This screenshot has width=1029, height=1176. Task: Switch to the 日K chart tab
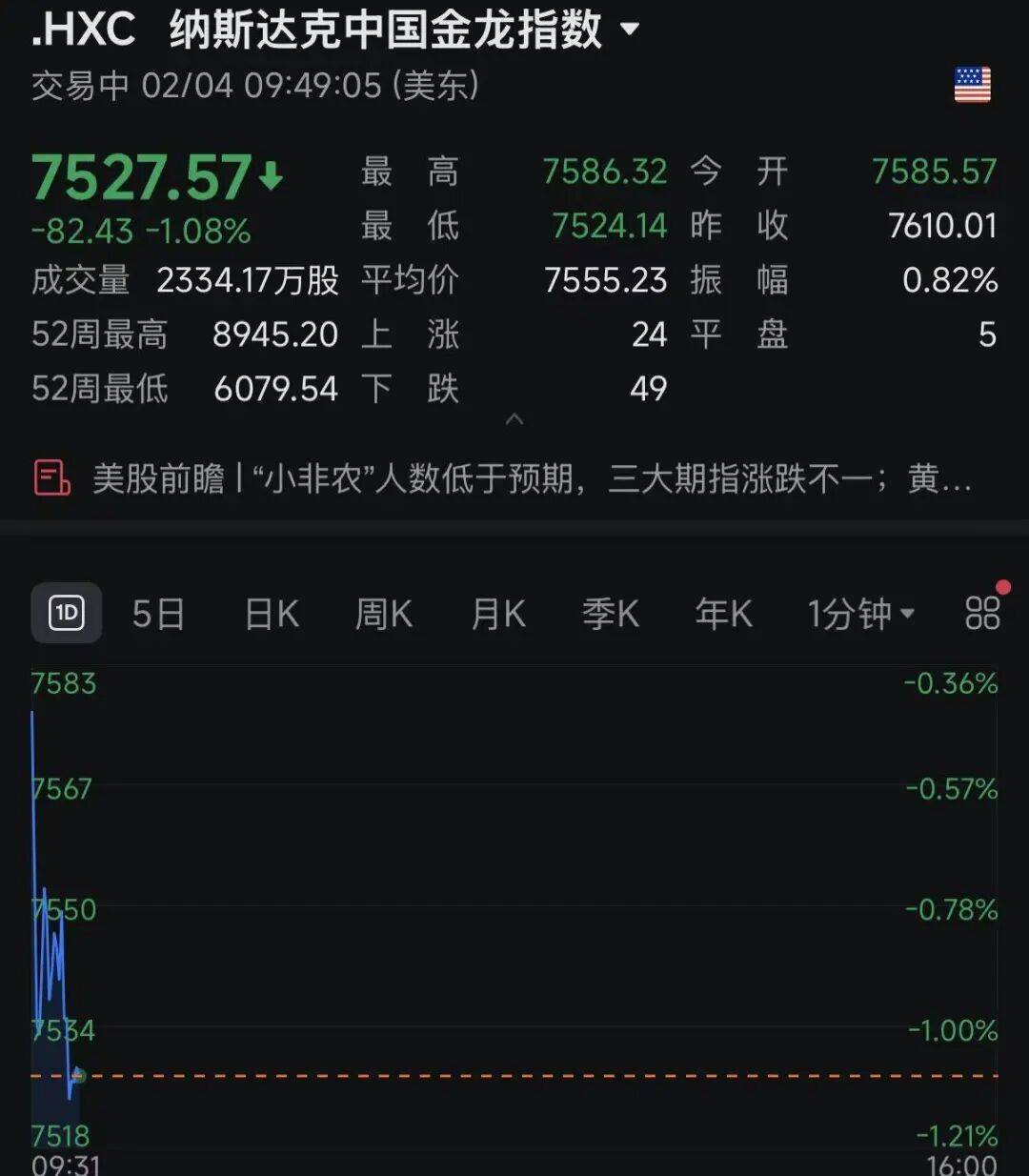coord(272,614)
